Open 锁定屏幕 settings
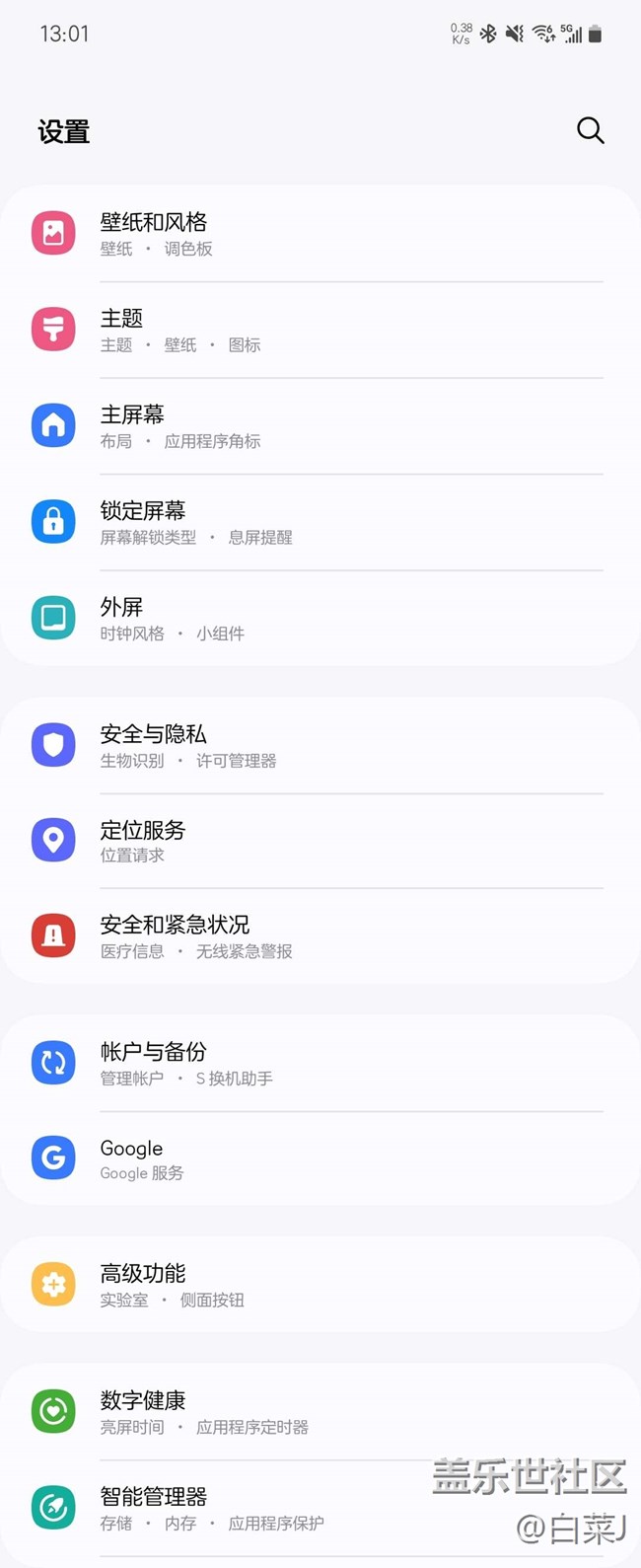Image resolution: width=641 pixels, height=1568 pixels. [320, 522]
